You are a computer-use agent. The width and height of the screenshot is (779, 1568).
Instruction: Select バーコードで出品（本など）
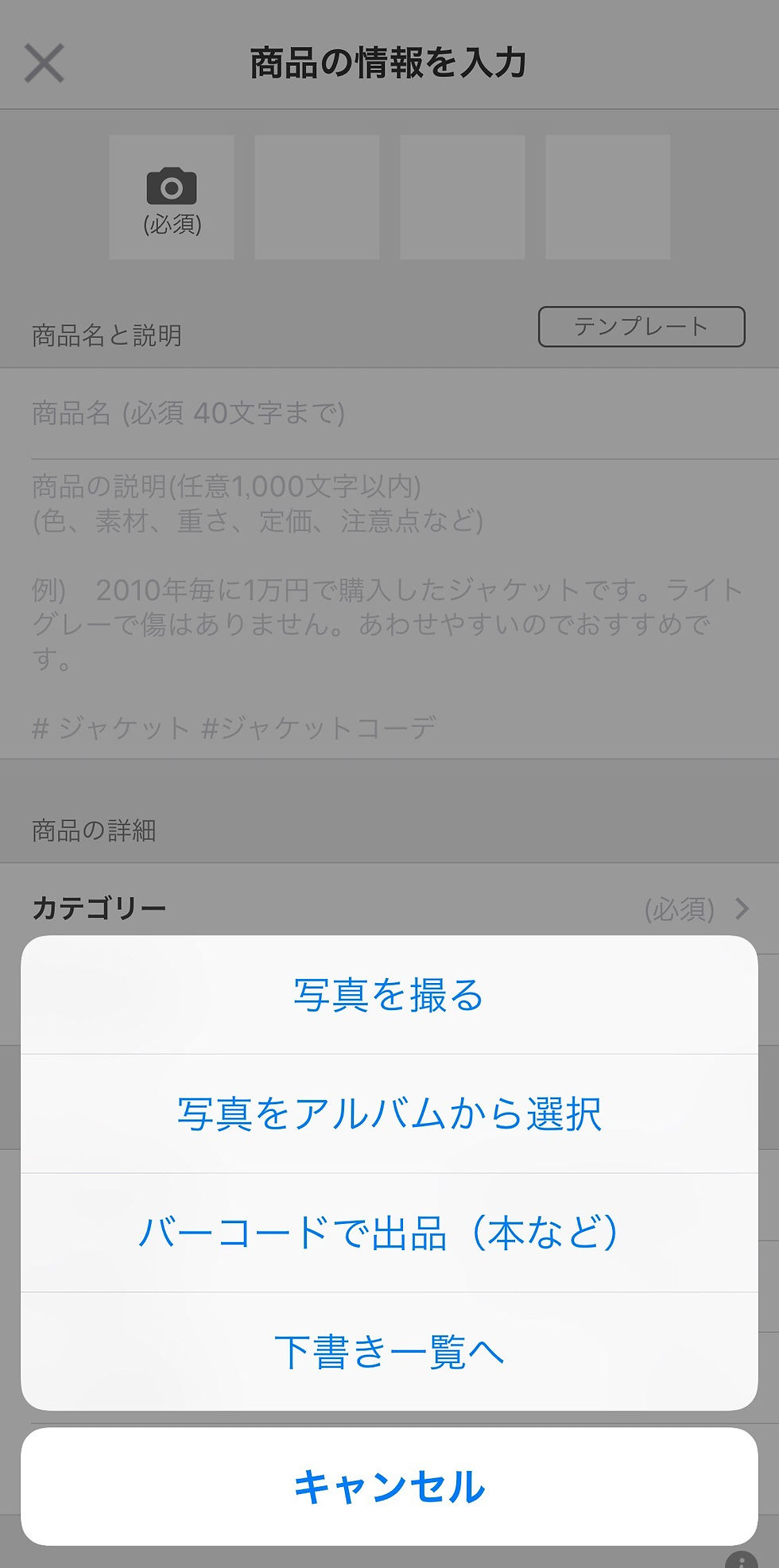point(389,1233)
